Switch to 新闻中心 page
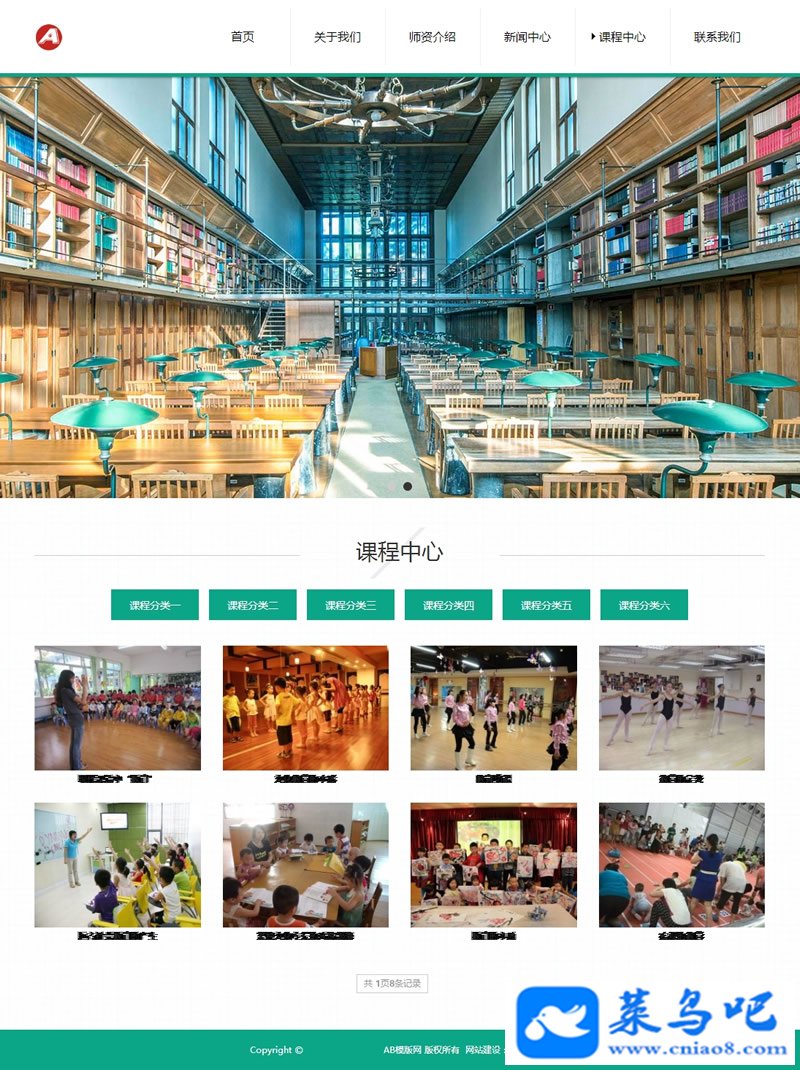Screen dimensions: 800x1070 [x=527, y=37]
